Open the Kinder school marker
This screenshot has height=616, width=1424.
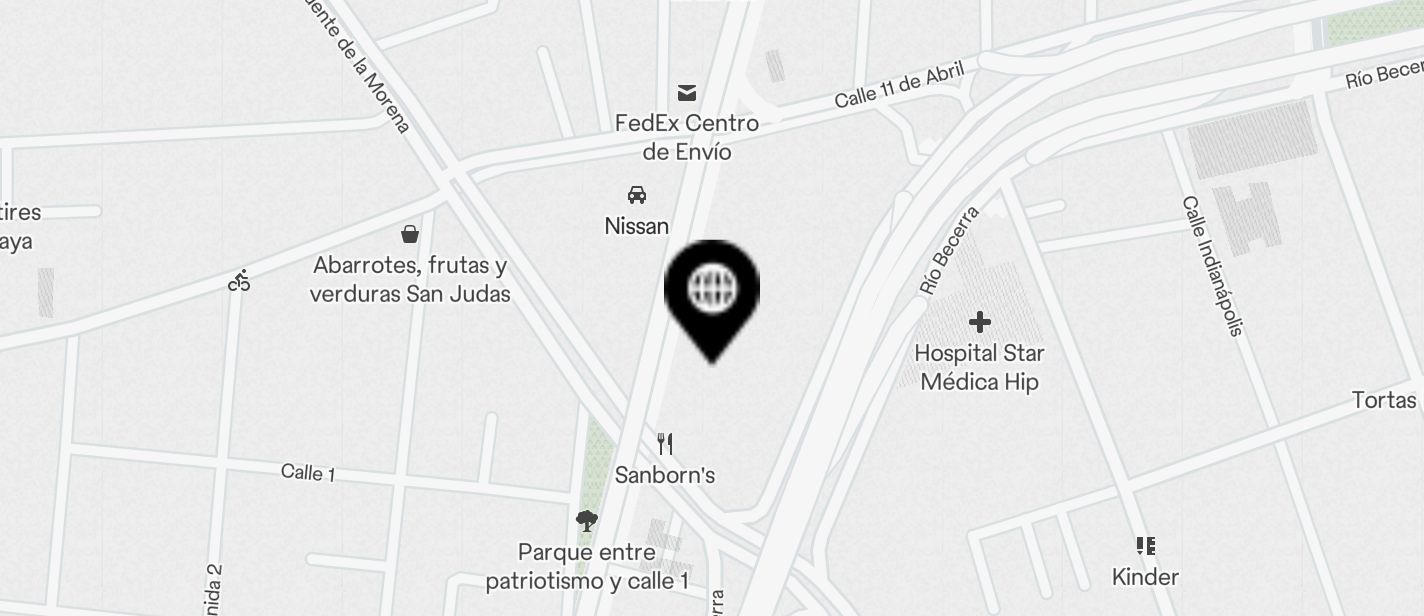point(1146,546)
